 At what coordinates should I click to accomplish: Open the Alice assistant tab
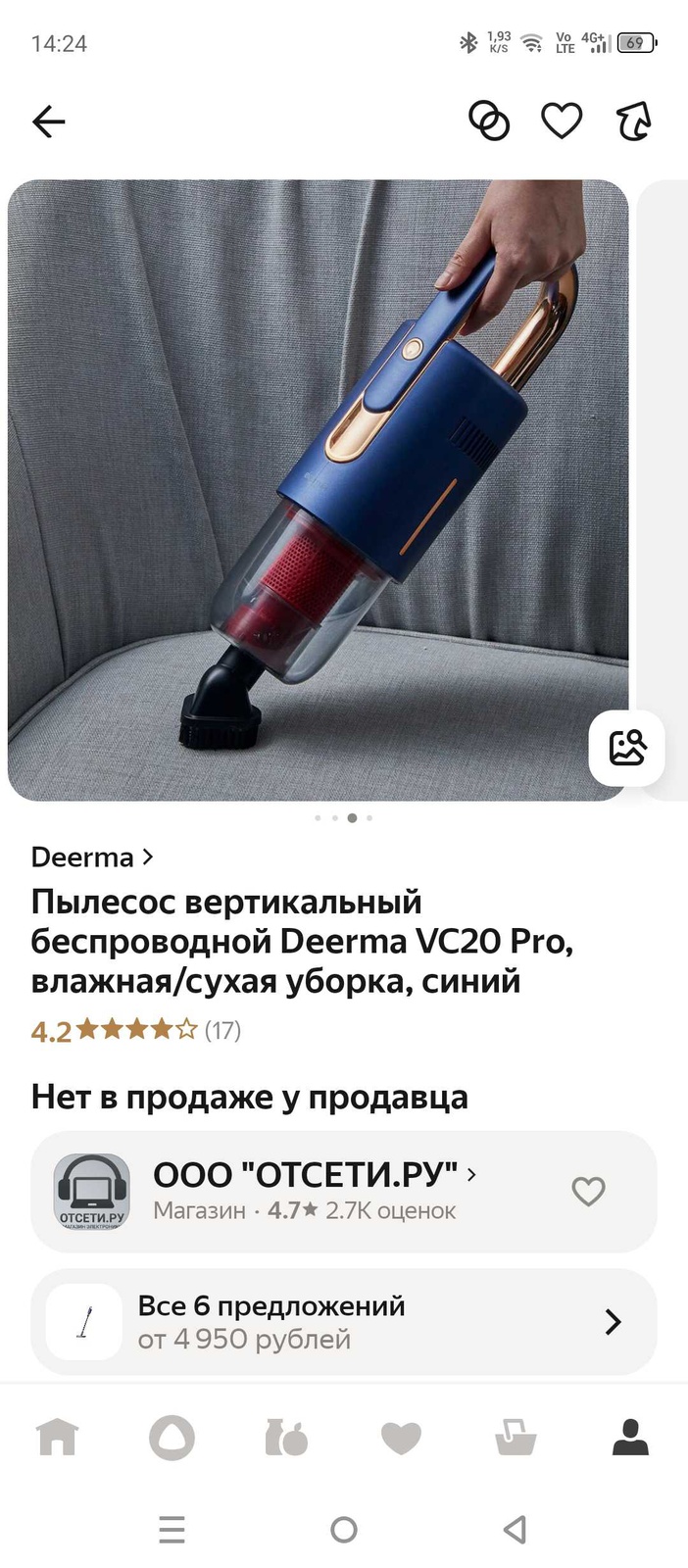coord(172,1439)
